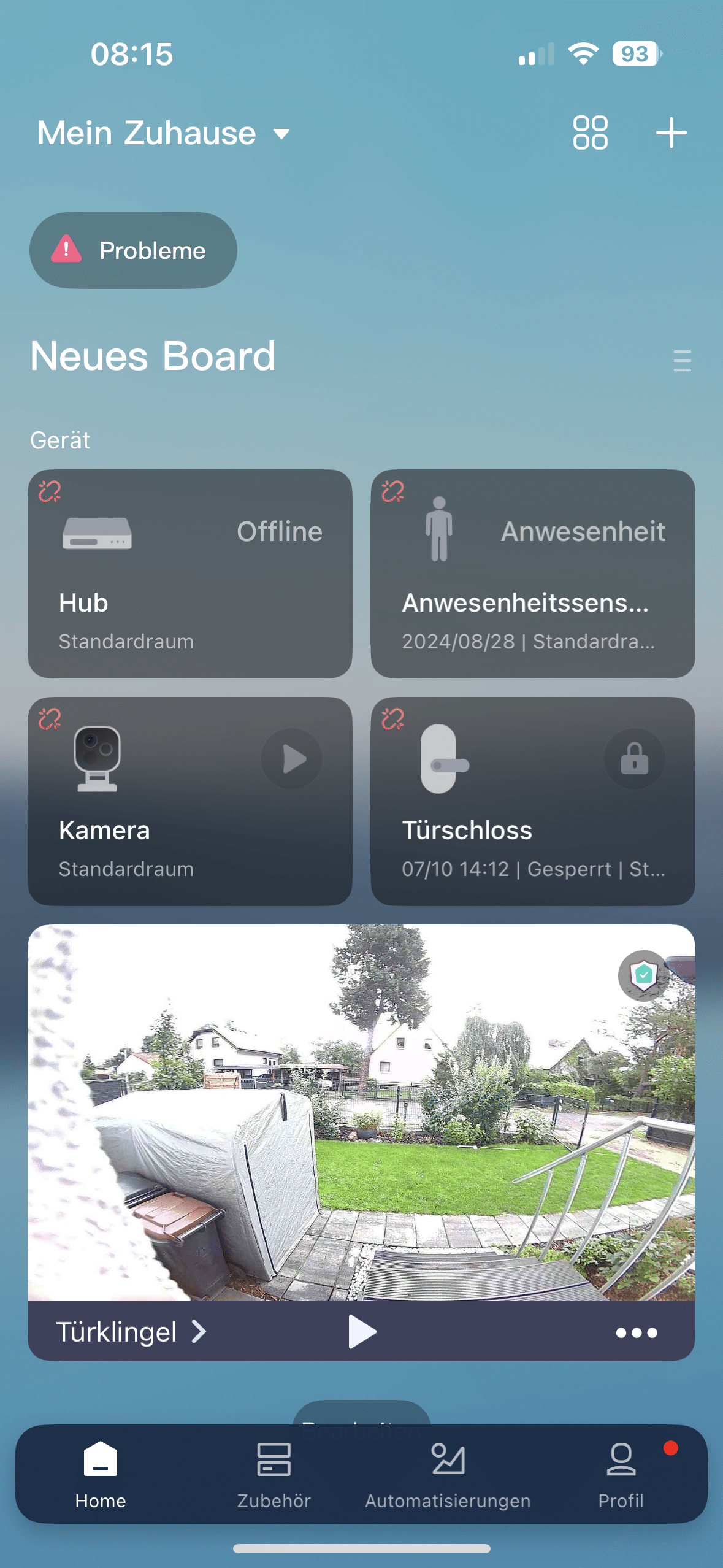Screen dimensions: 723x1568
Task: Switch to the Automatisierungen tab
Action: pos(448,1474)
